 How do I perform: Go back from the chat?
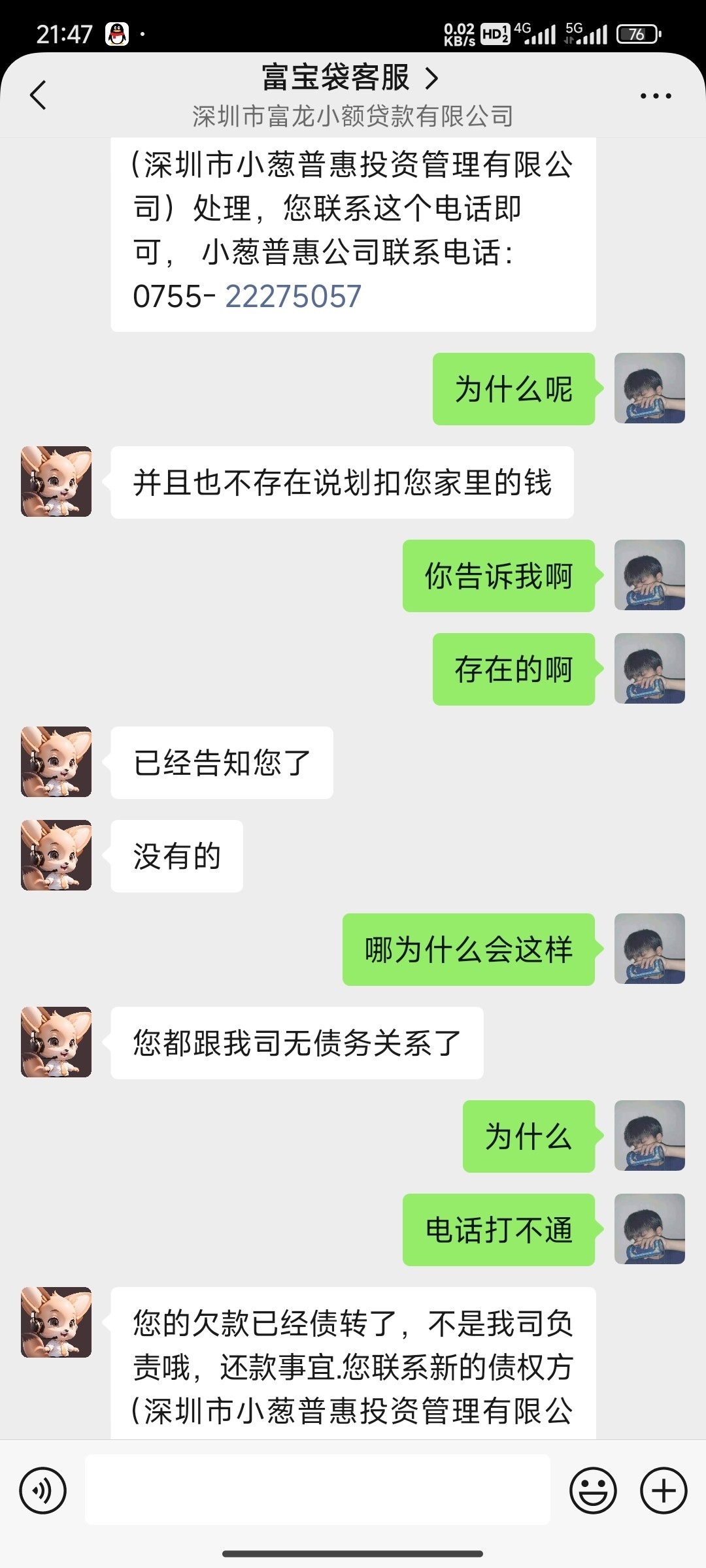point(39,95)
